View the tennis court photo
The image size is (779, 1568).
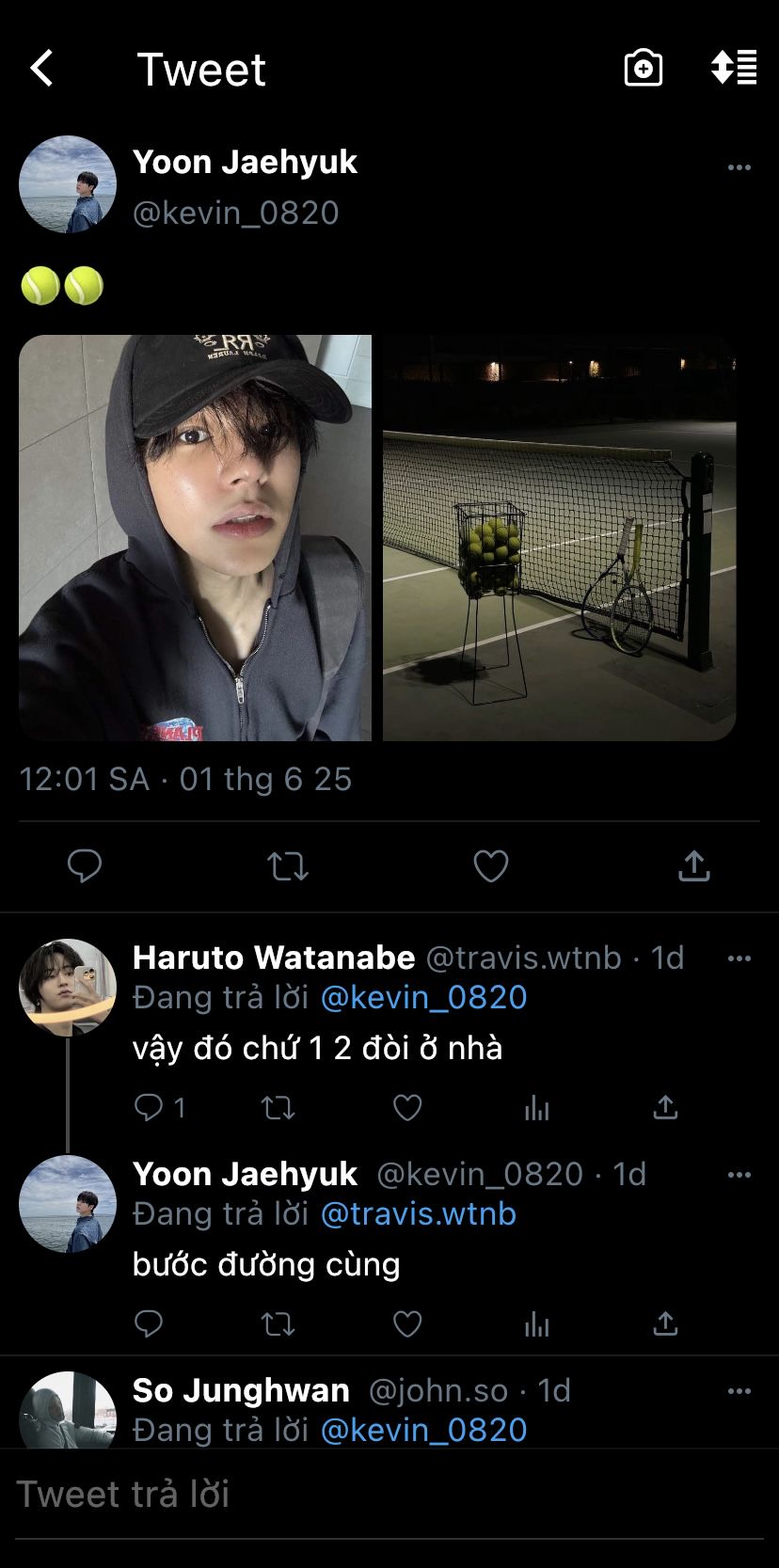pos(559,537)
